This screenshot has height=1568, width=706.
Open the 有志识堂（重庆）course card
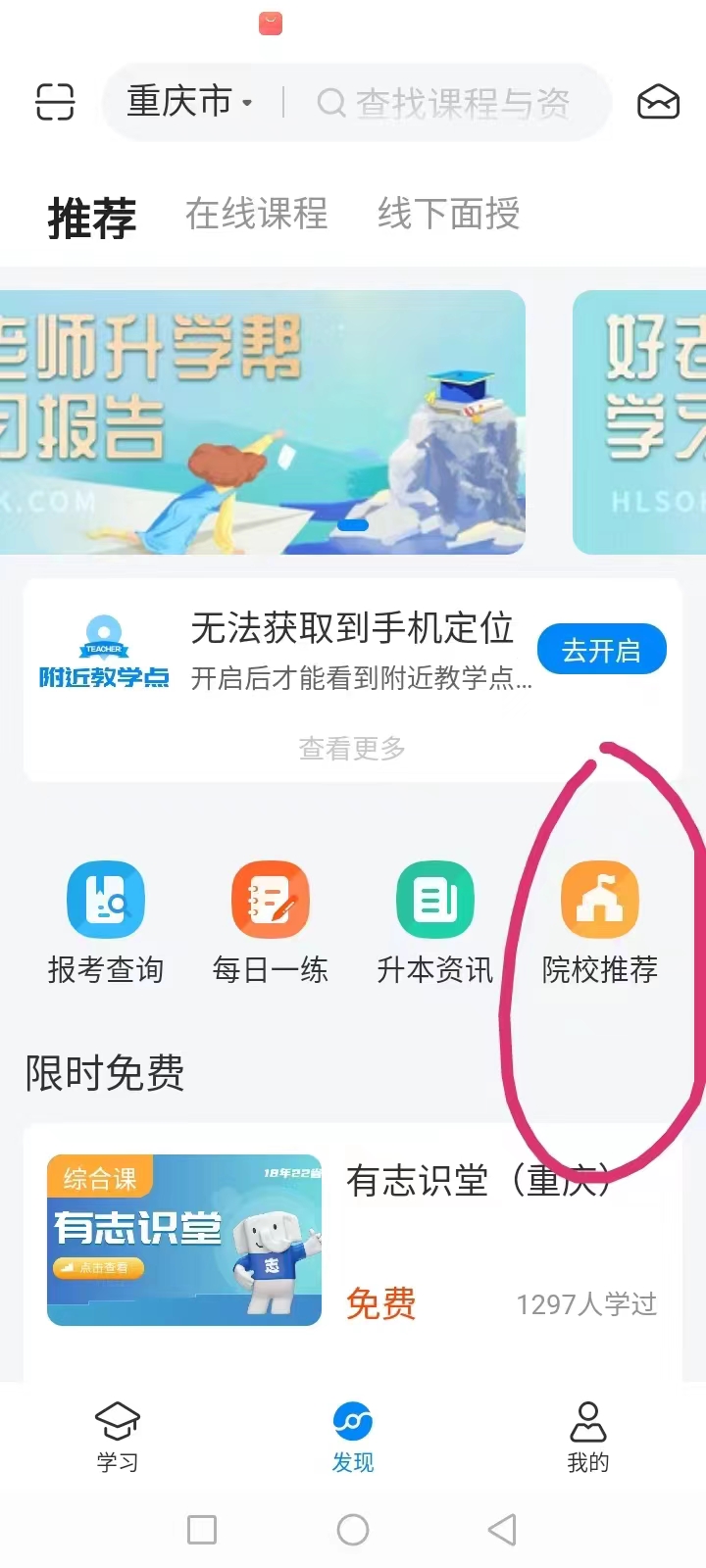tap(353, 1241)
